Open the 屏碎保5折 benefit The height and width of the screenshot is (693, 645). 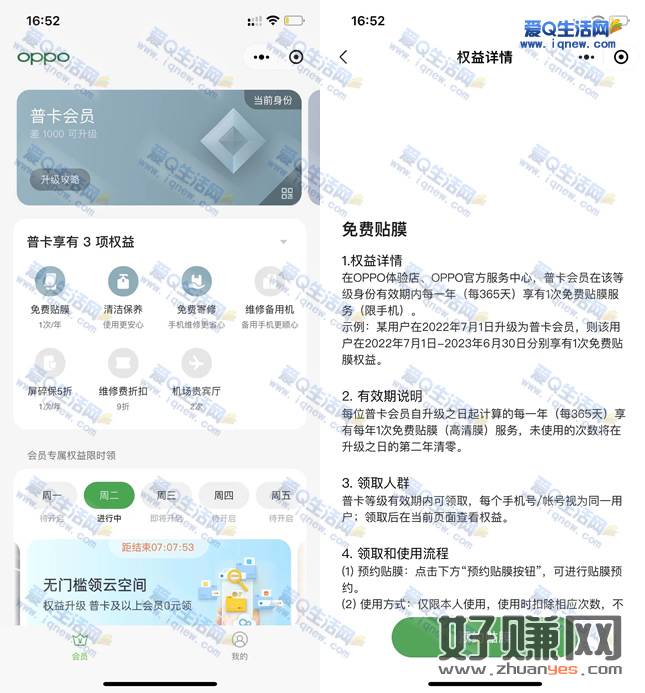point(50,370)
